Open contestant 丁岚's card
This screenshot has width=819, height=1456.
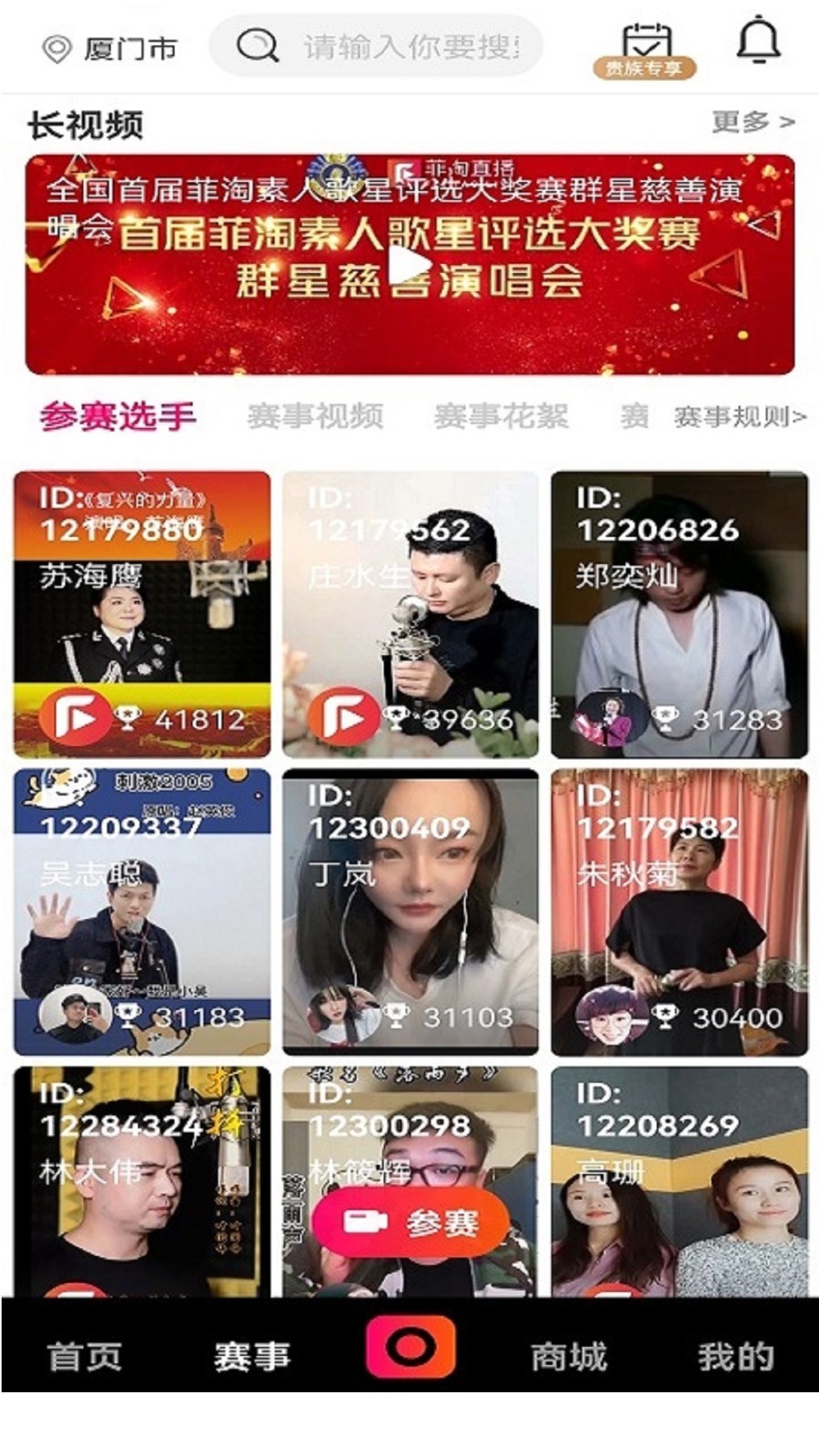(410, 912)
